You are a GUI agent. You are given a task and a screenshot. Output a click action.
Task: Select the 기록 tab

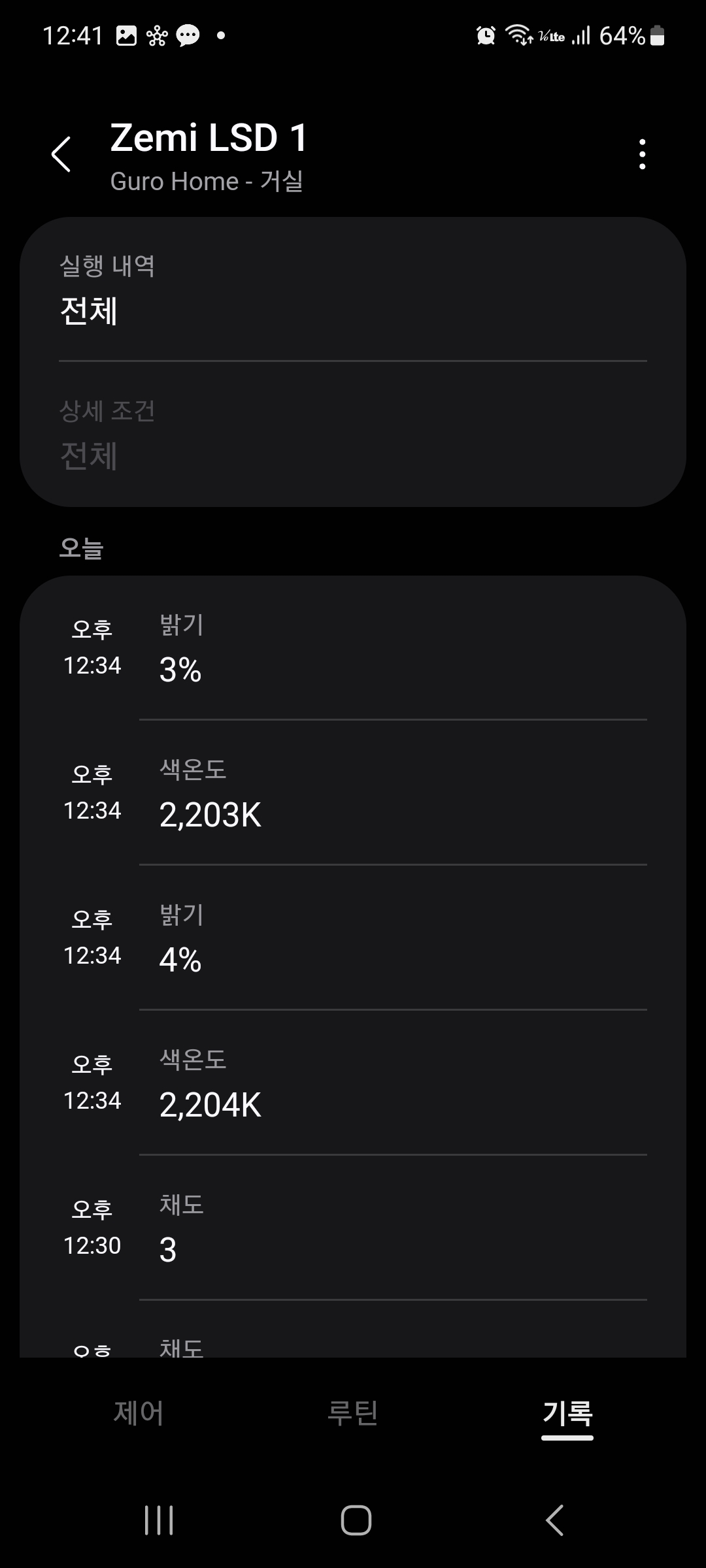pyautogui.click(x=567, y=1414)
